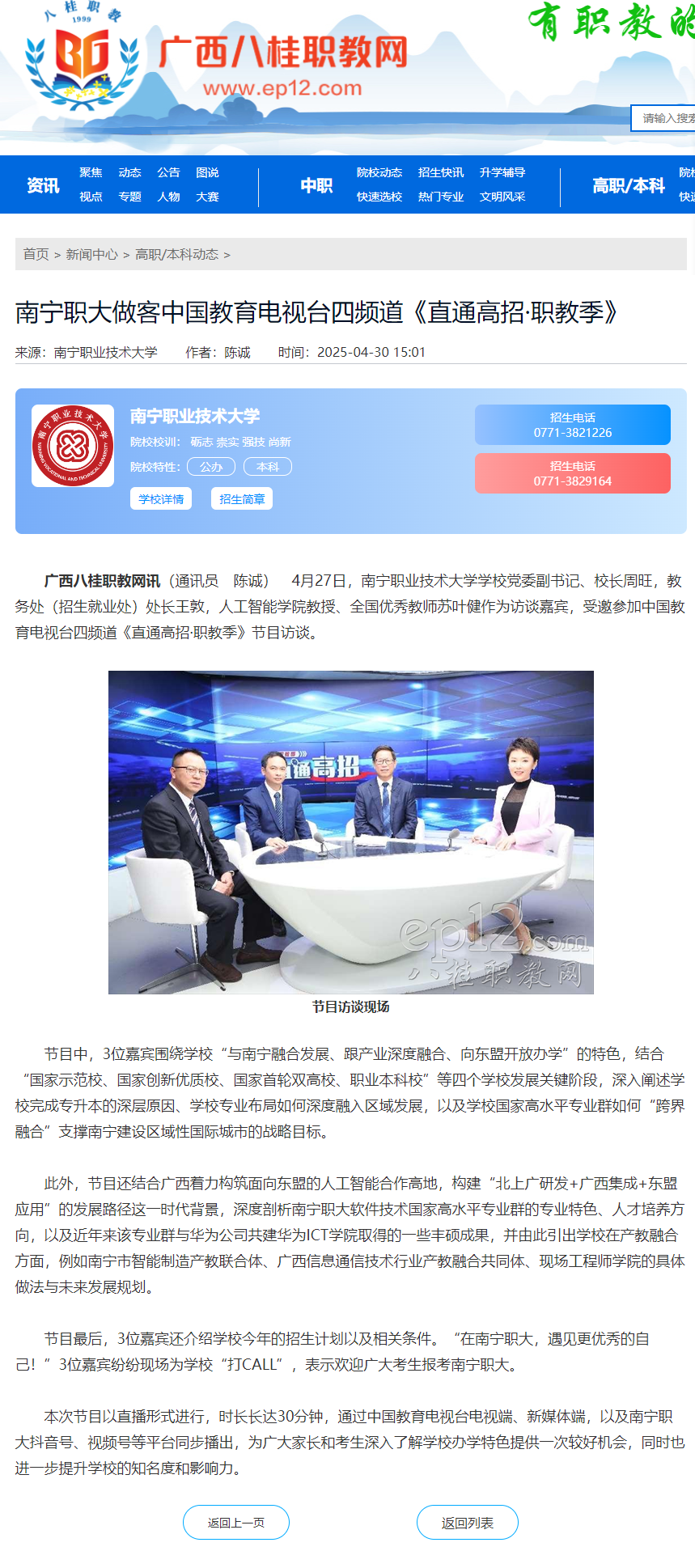Go back with 返回列表
This screenshot has width=695, height=1568.
pos(467,1522)
